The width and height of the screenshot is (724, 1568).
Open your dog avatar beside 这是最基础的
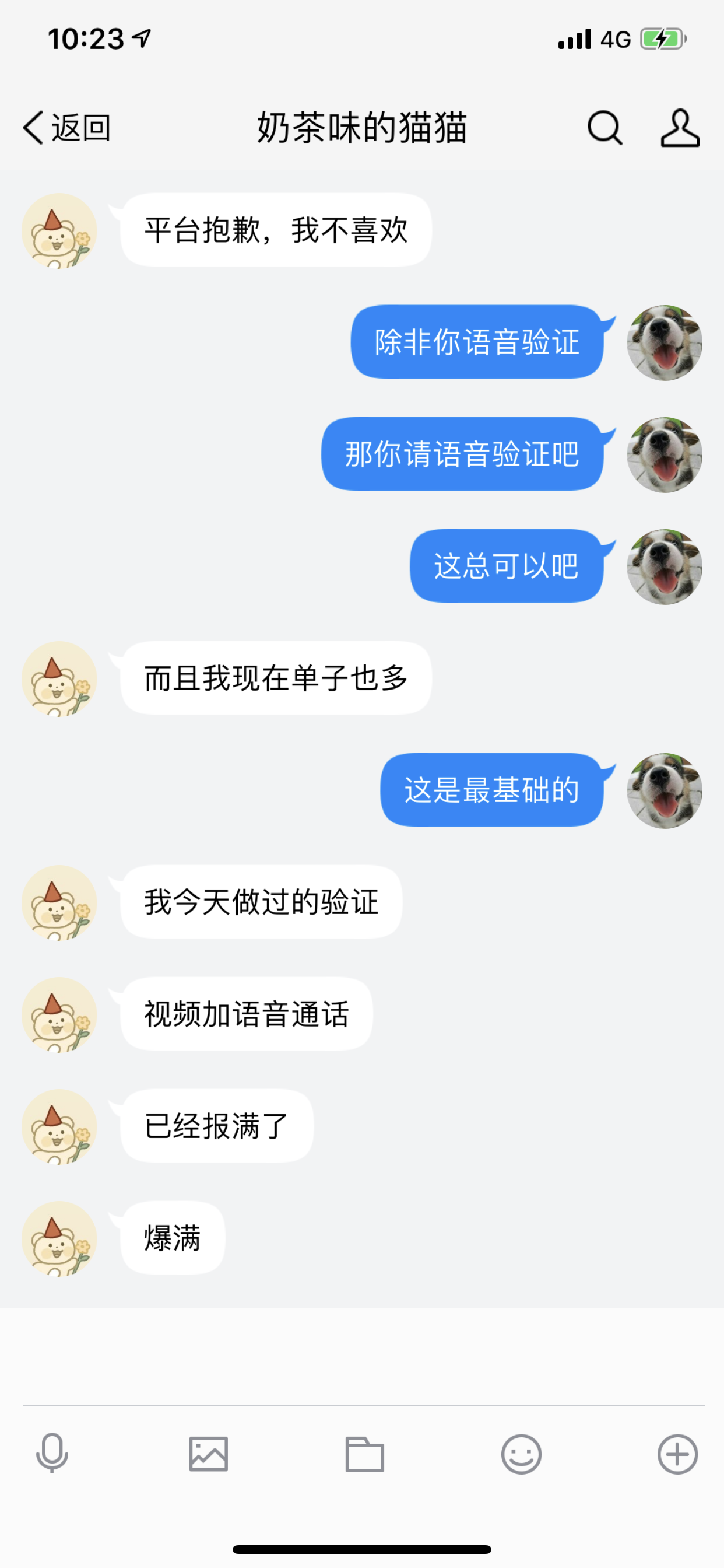pyautogui.click(x=665, y=790)
